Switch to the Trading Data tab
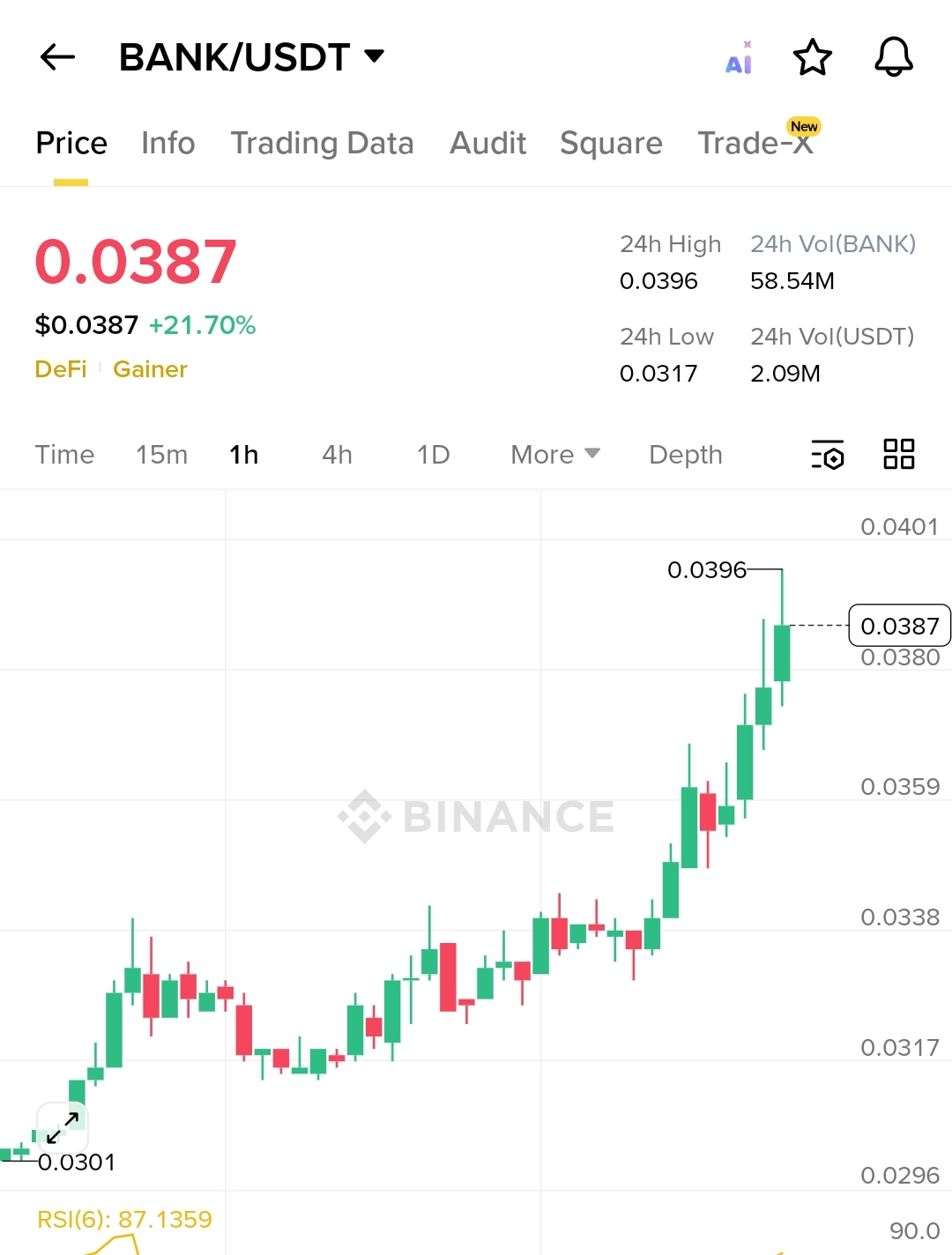 322,143
